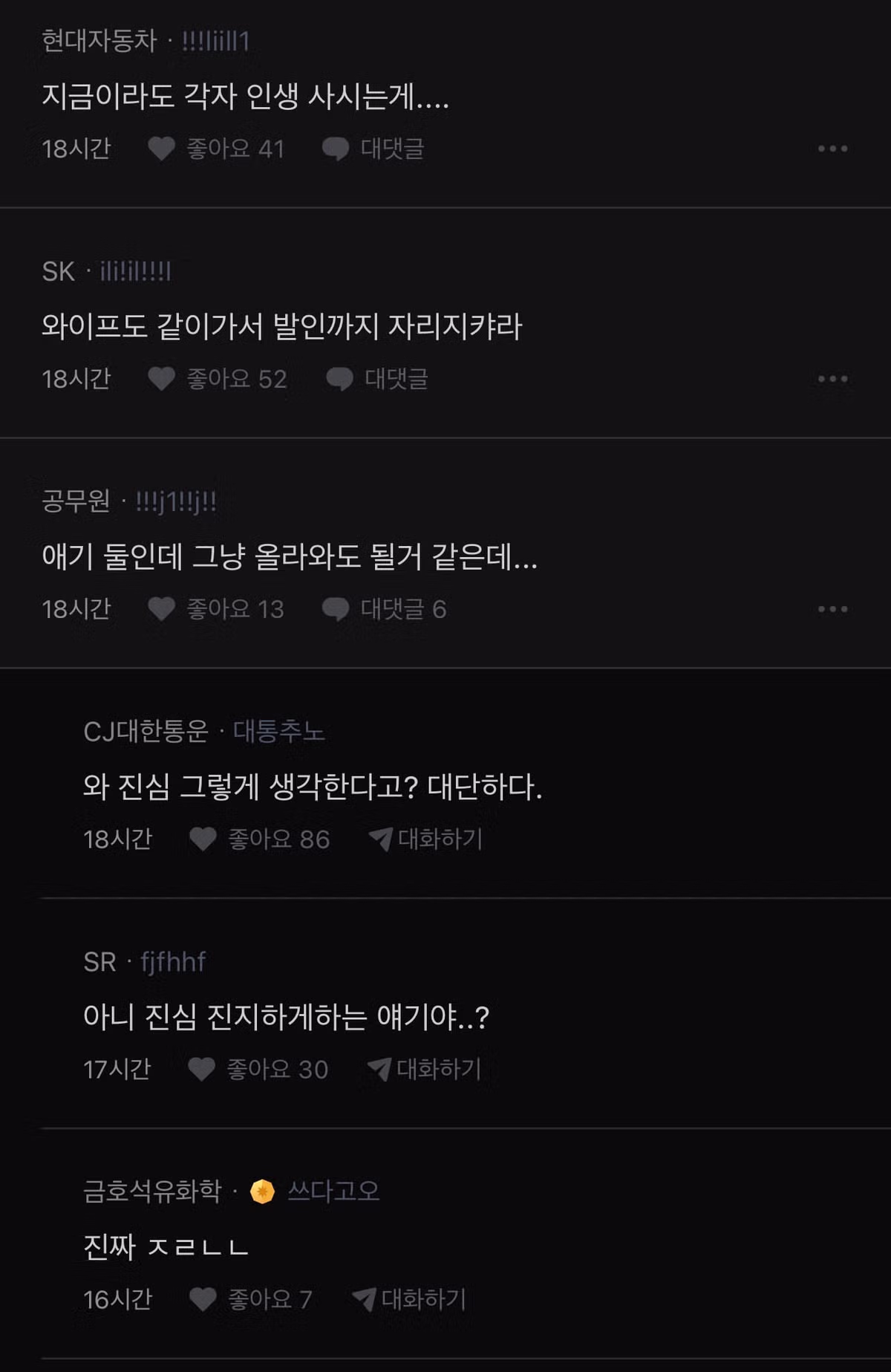Select the reply speech bubble on SK's comment

338,379
